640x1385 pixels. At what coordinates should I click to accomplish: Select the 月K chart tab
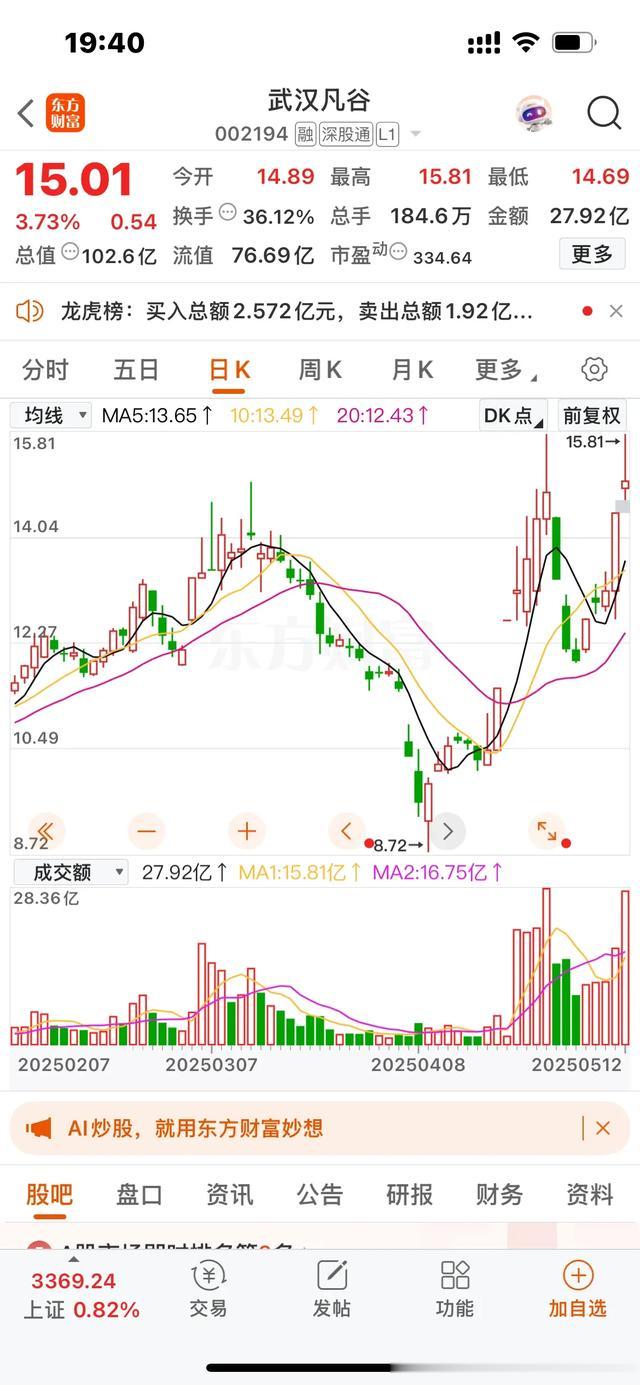(412, 370)
